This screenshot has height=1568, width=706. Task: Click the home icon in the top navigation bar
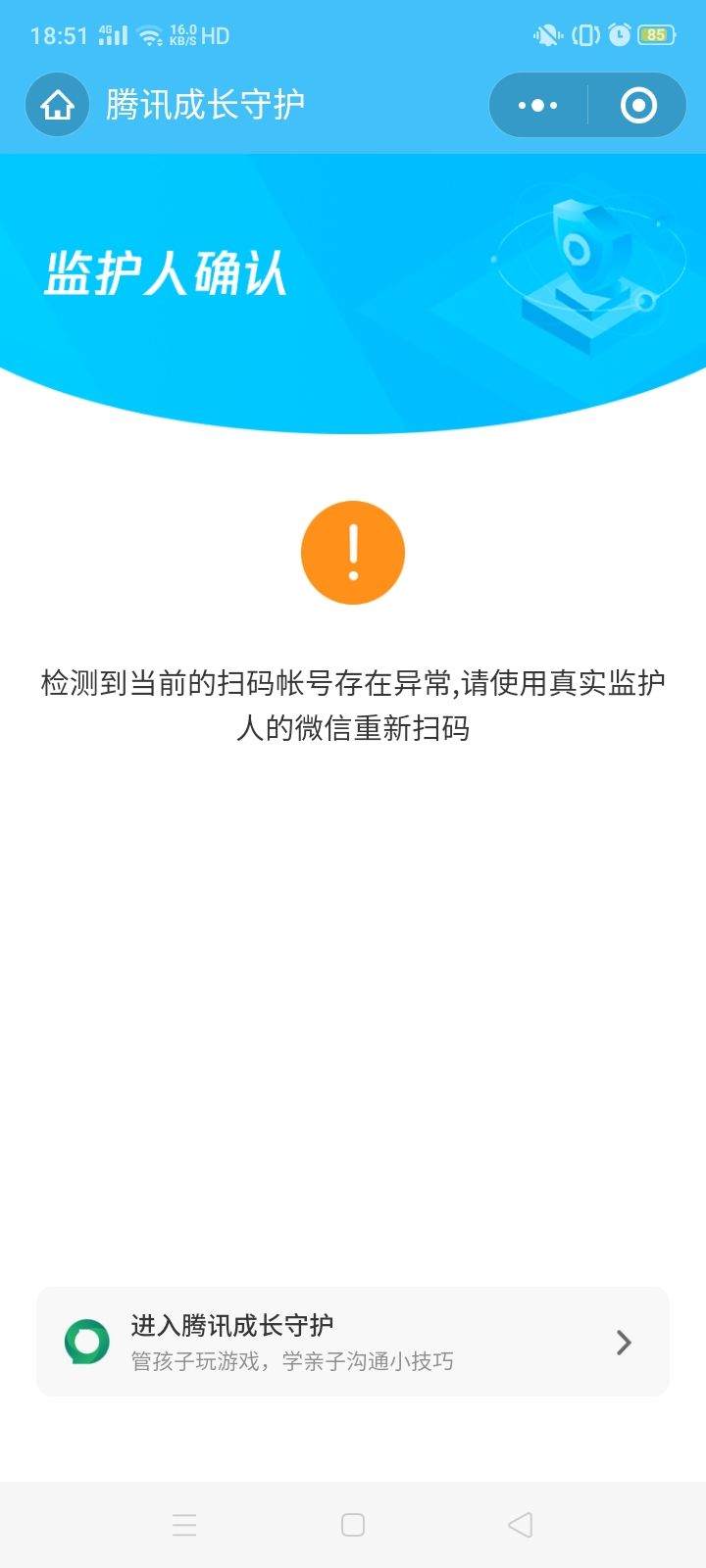[56, 103]
